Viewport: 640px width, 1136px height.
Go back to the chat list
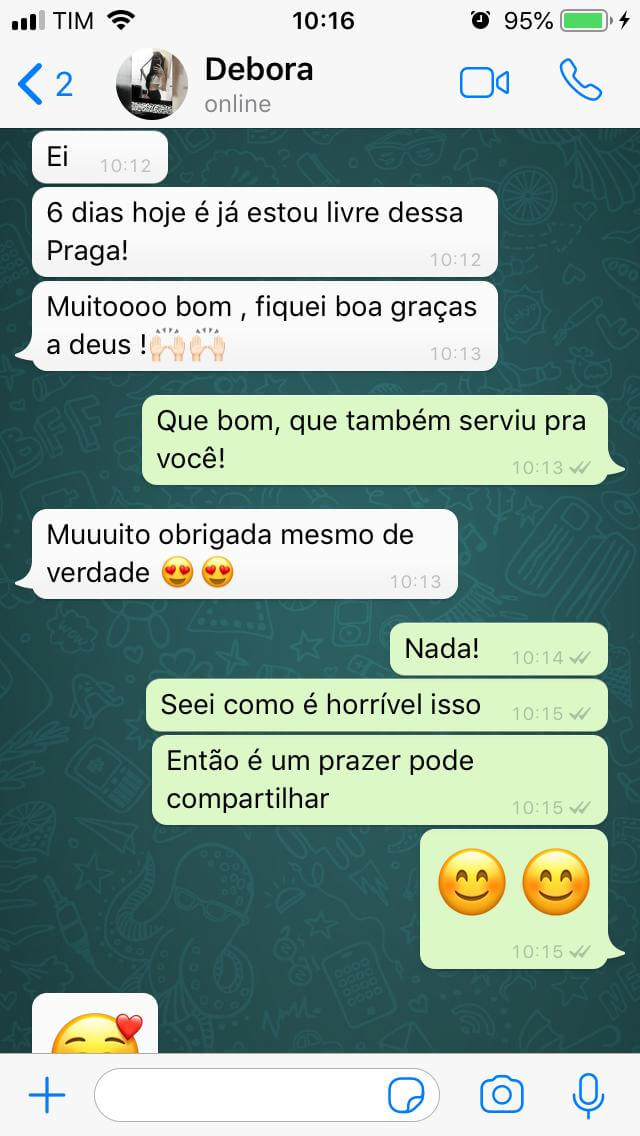click(42, 84)
